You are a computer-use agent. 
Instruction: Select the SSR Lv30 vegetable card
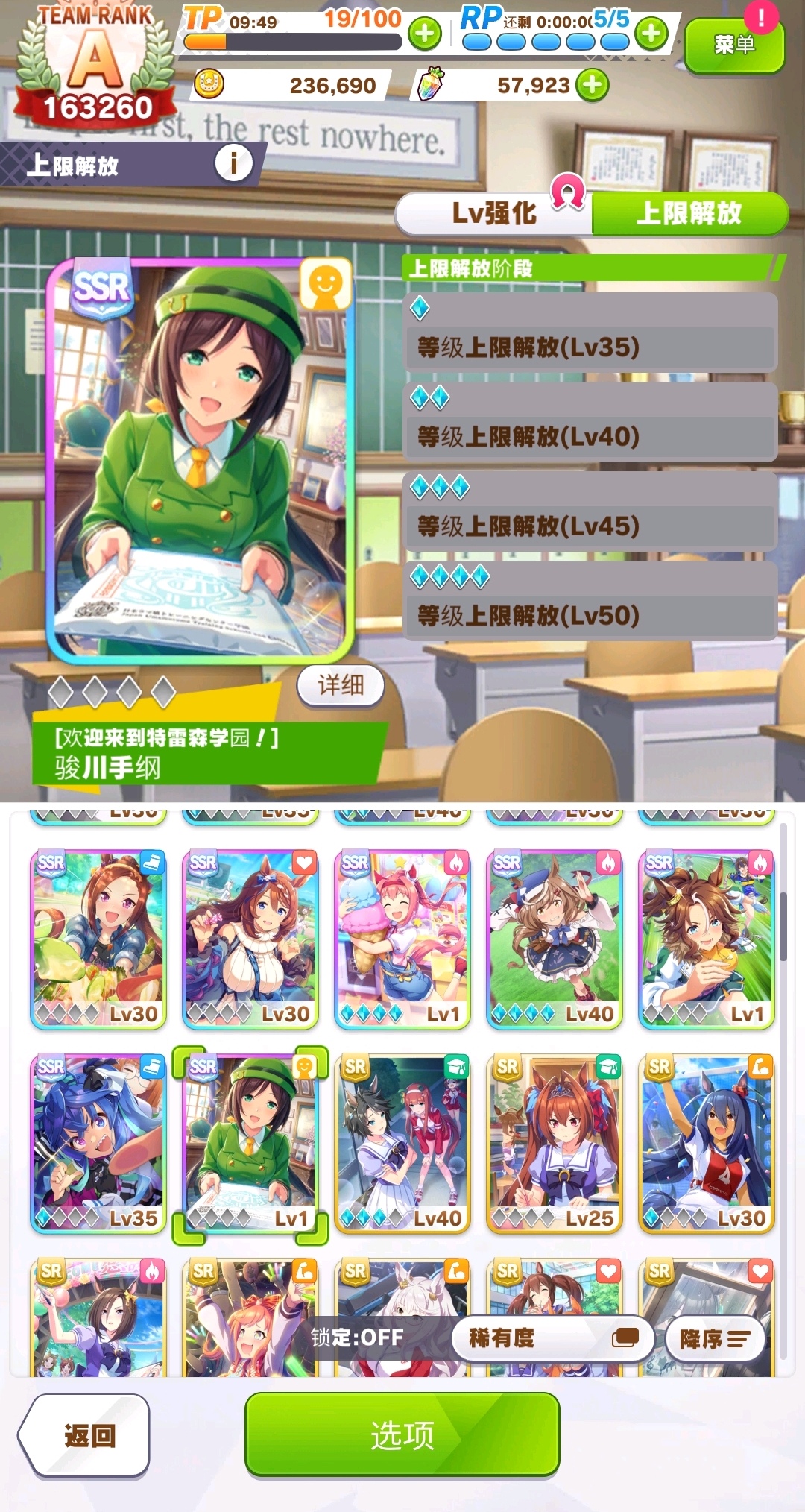click(98, 938)
